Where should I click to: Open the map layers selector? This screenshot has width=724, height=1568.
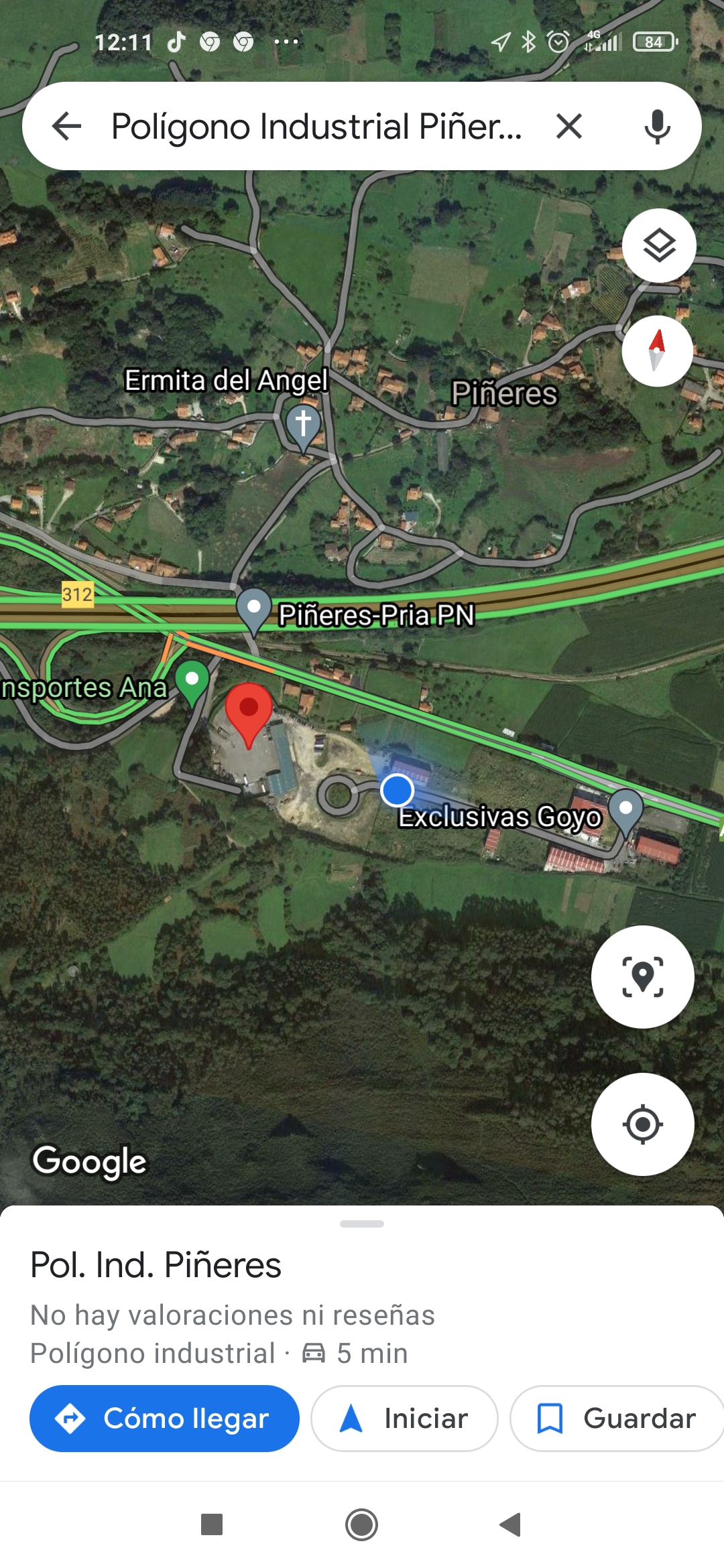pyautogui.click(x=659, y=246)
